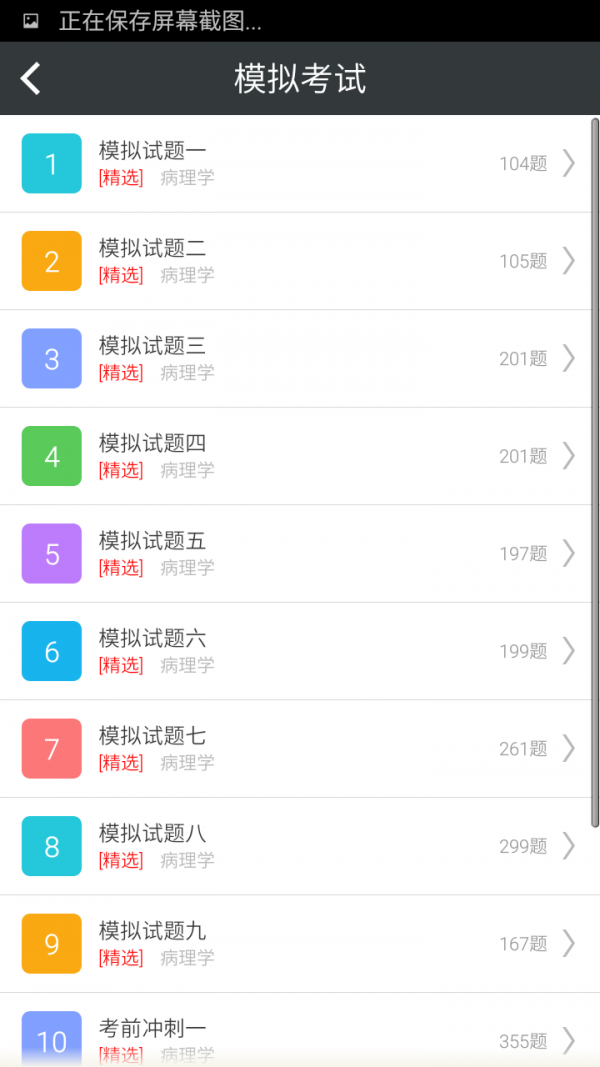
Task: Tap 模拟试题七 with 261 questions
Action: point(300,748)
